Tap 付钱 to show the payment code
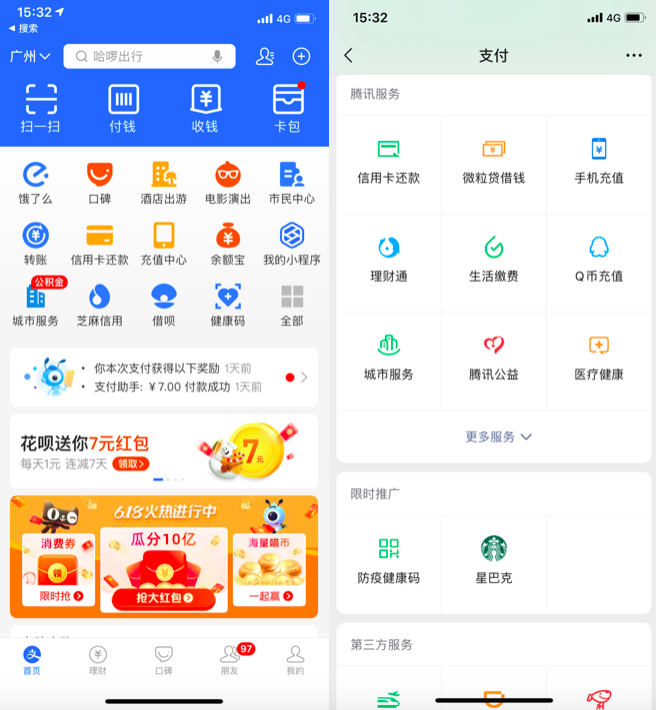The width and height of the screenshot is (656, 710). 123,108
